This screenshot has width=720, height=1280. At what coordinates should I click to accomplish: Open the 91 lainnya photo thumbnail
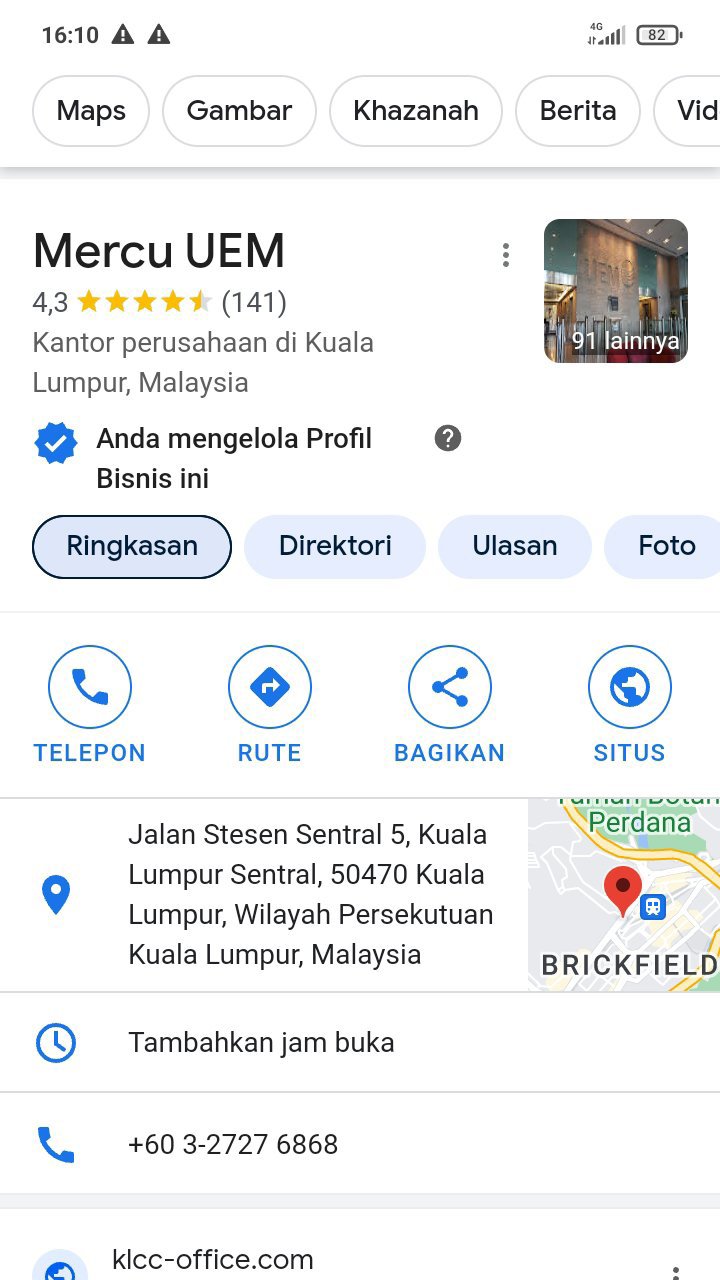615,290
